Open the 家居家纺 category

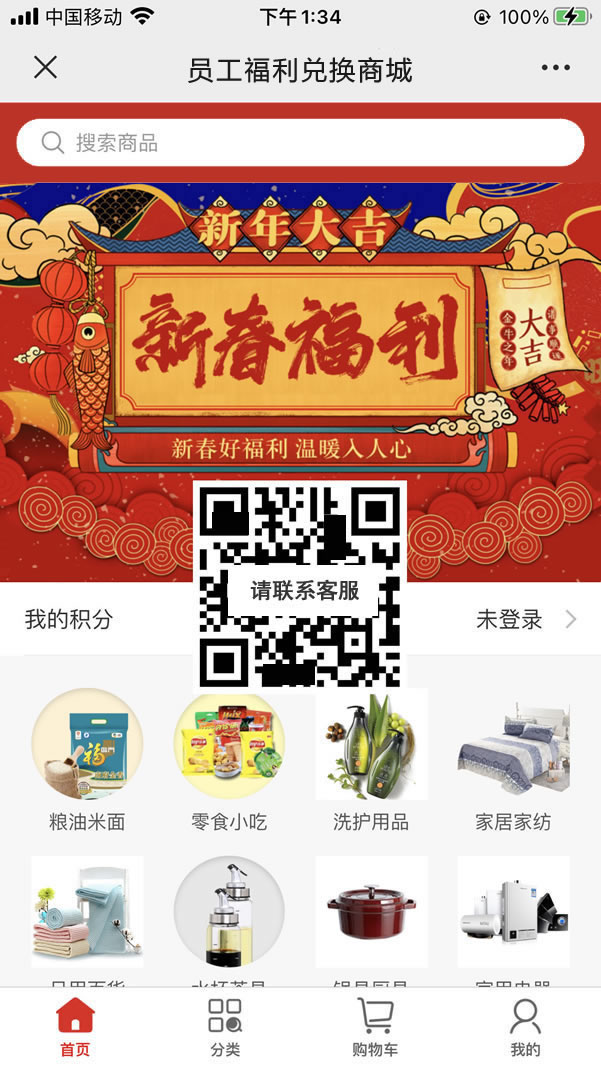pos(513,761)
